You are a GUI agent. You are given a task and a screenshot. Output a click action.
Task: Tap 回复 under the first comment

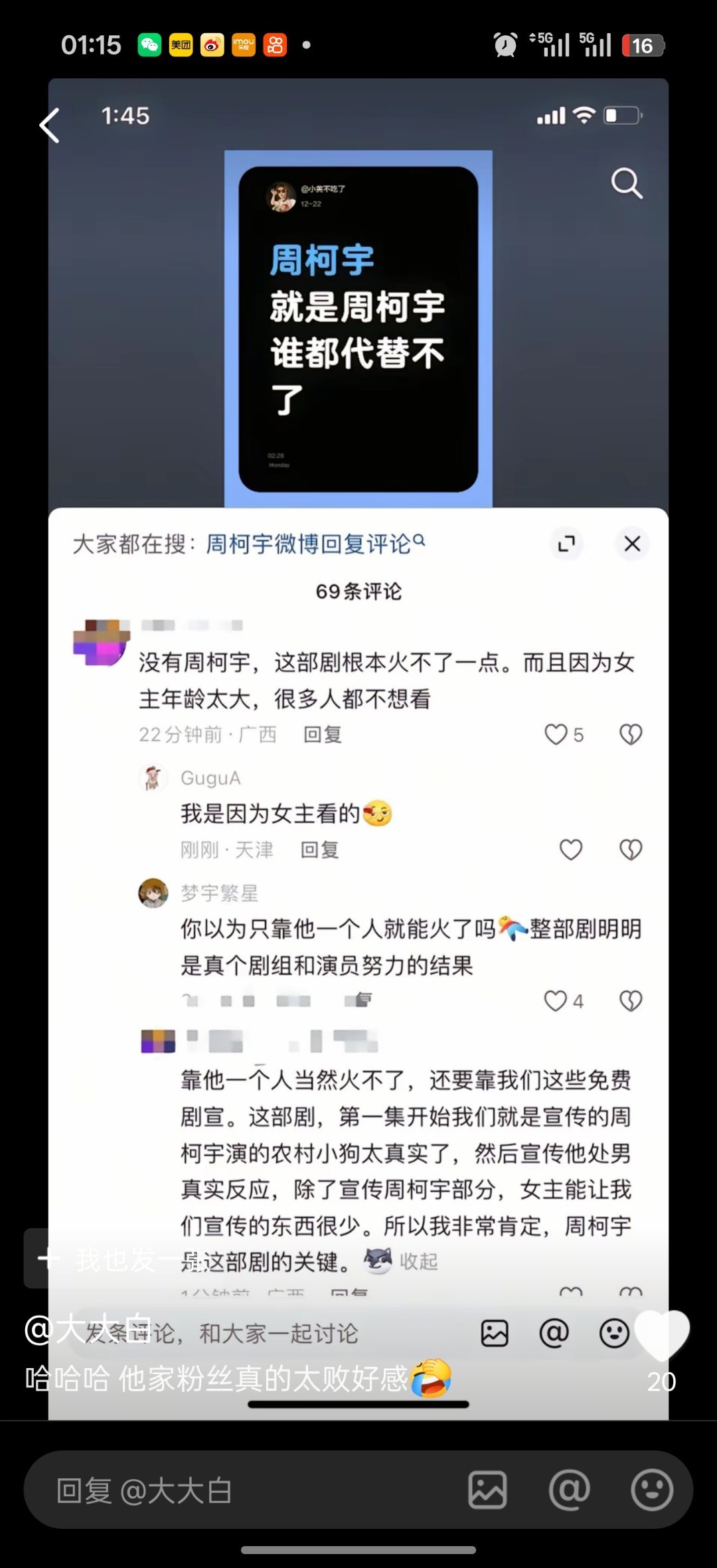(x=325, y=734)
